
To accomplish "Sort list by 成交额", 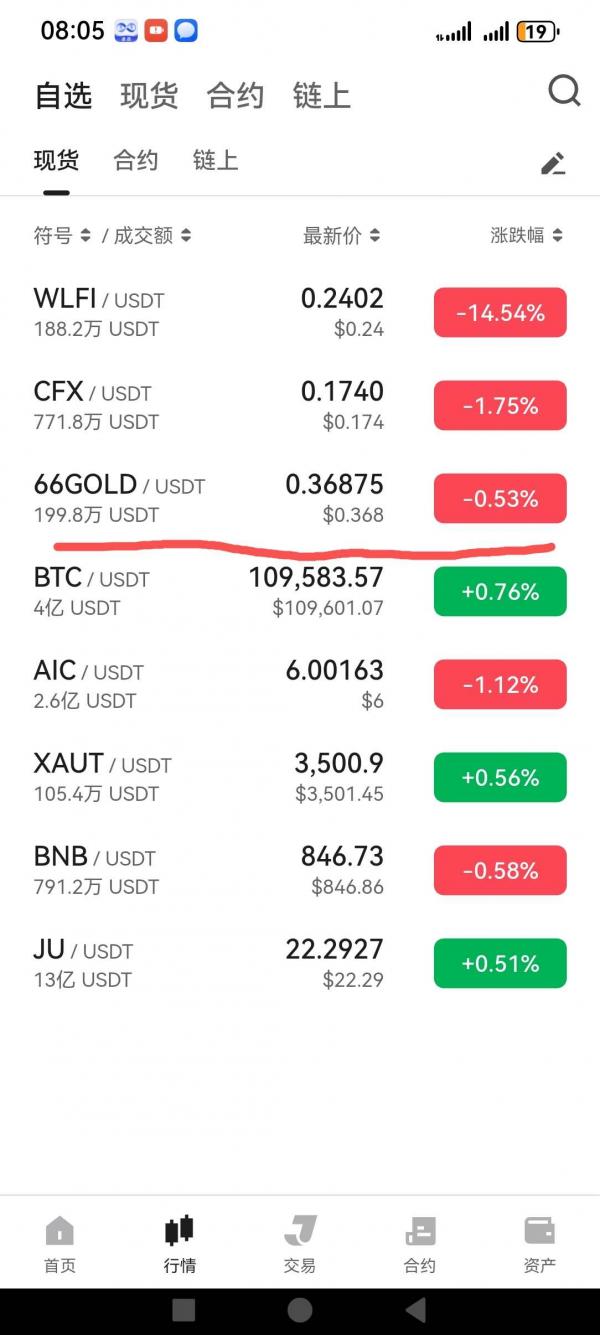I will pos(153,236).
